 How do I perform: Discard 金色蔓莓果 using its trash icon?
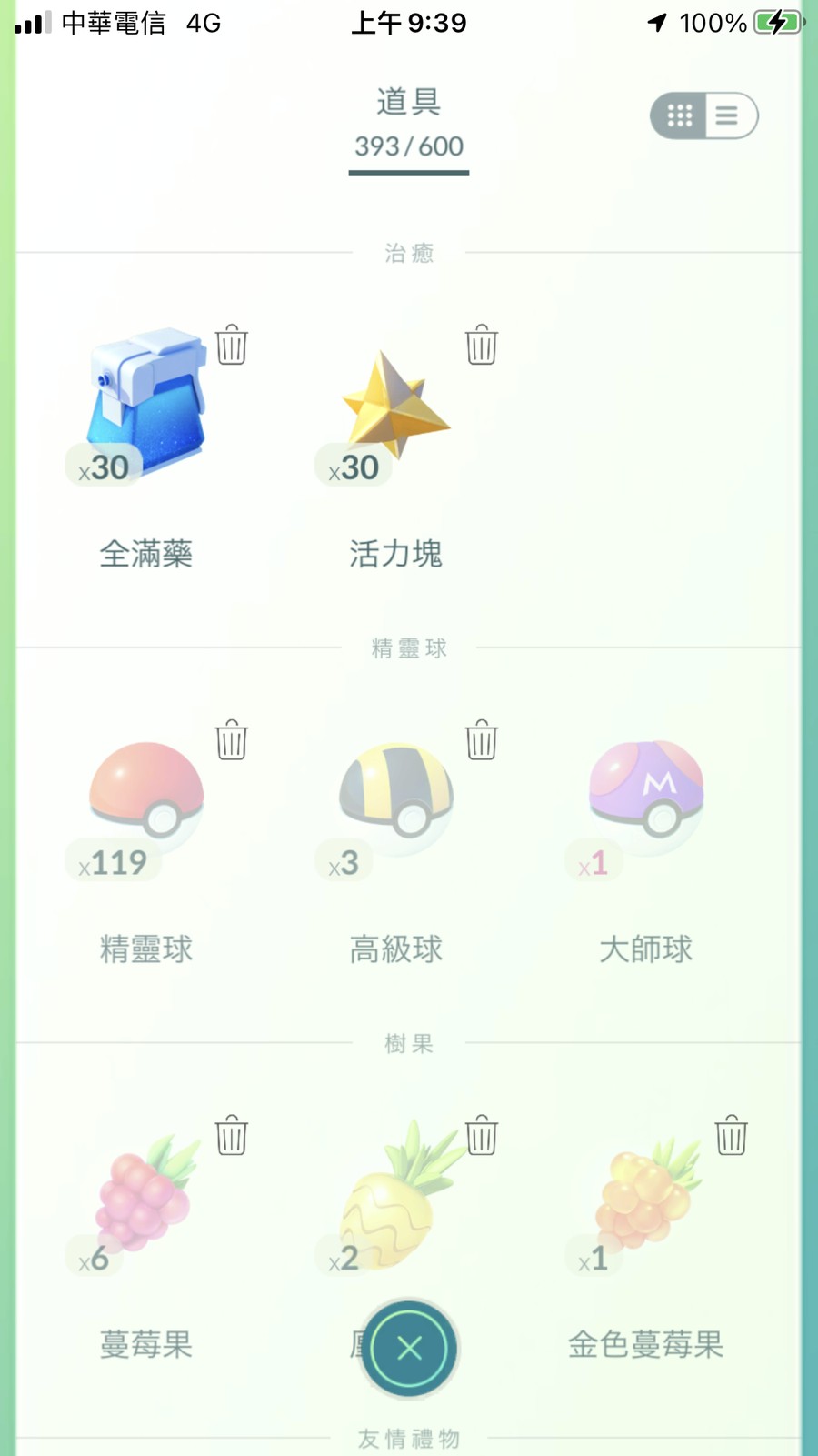coord(732,1135)
